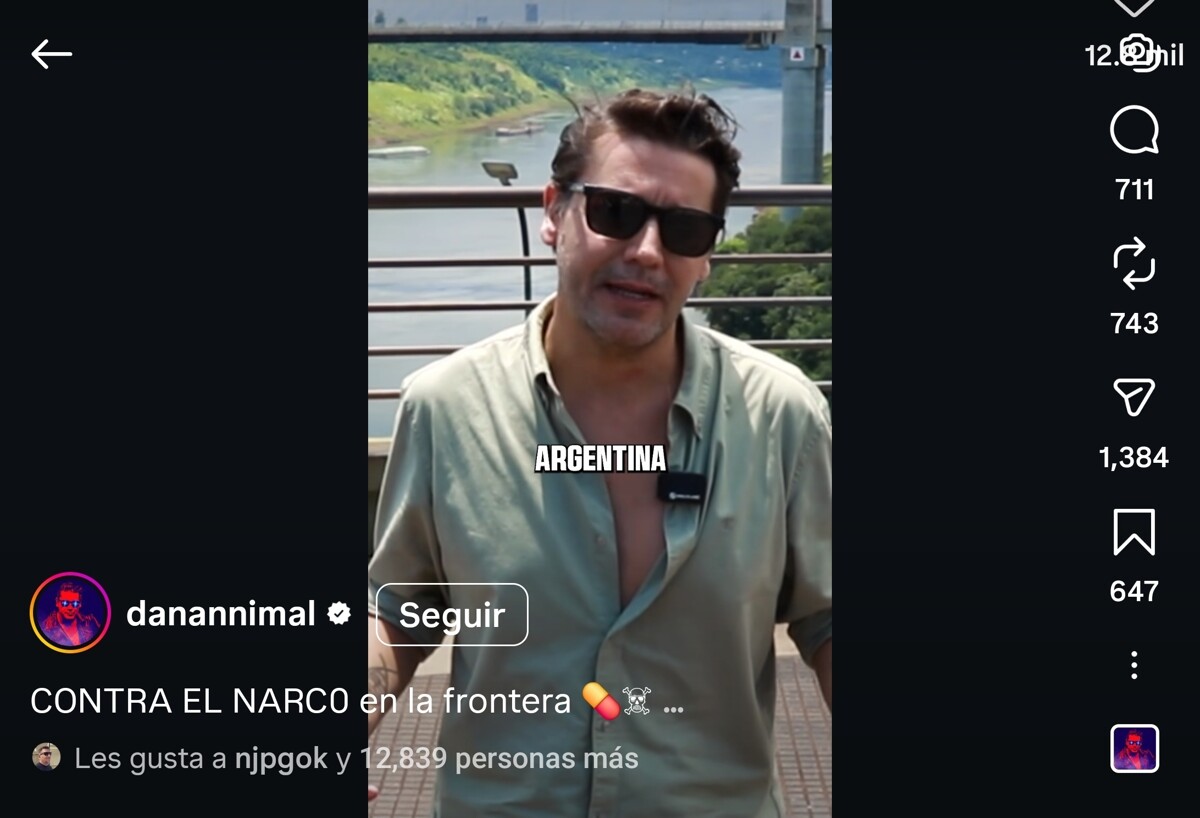Like this reel with the heart icon
The image size is (1200, 818).
(1134, 8)
